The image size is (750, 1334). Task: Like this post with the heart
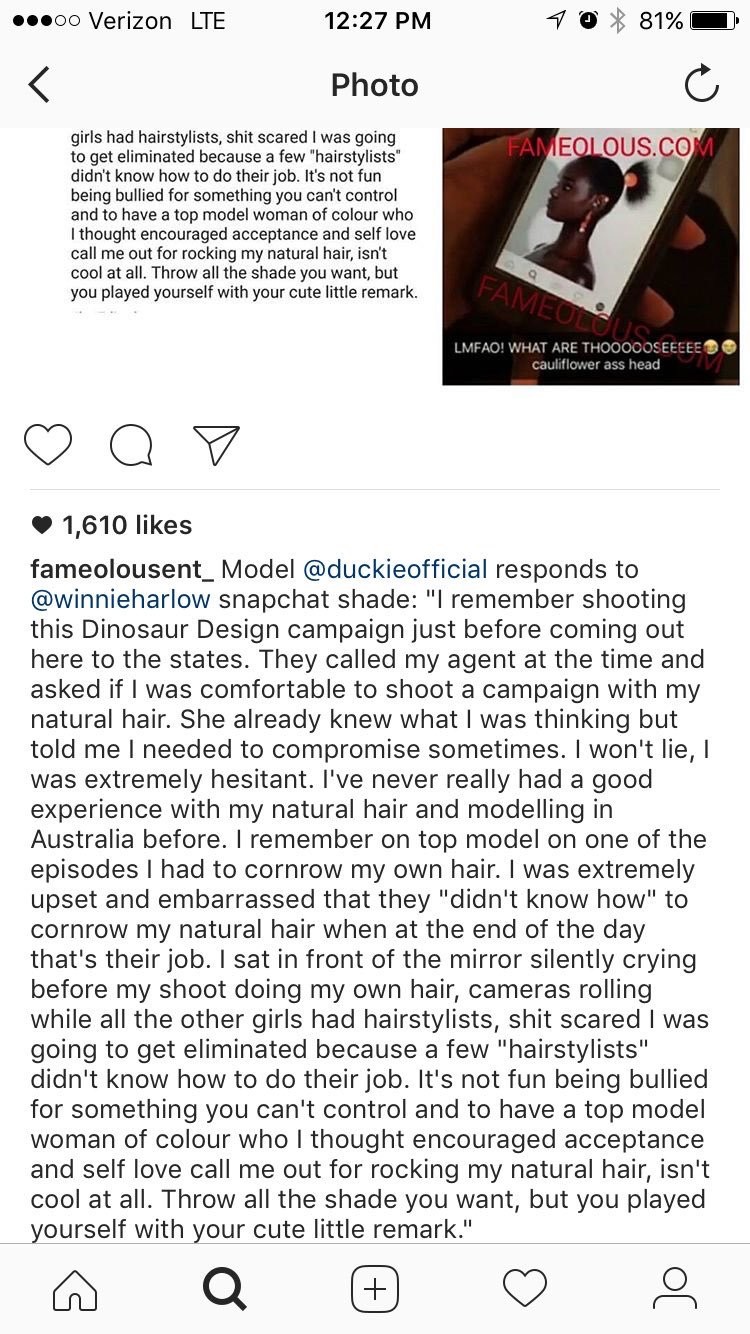[x=48, y=445]
